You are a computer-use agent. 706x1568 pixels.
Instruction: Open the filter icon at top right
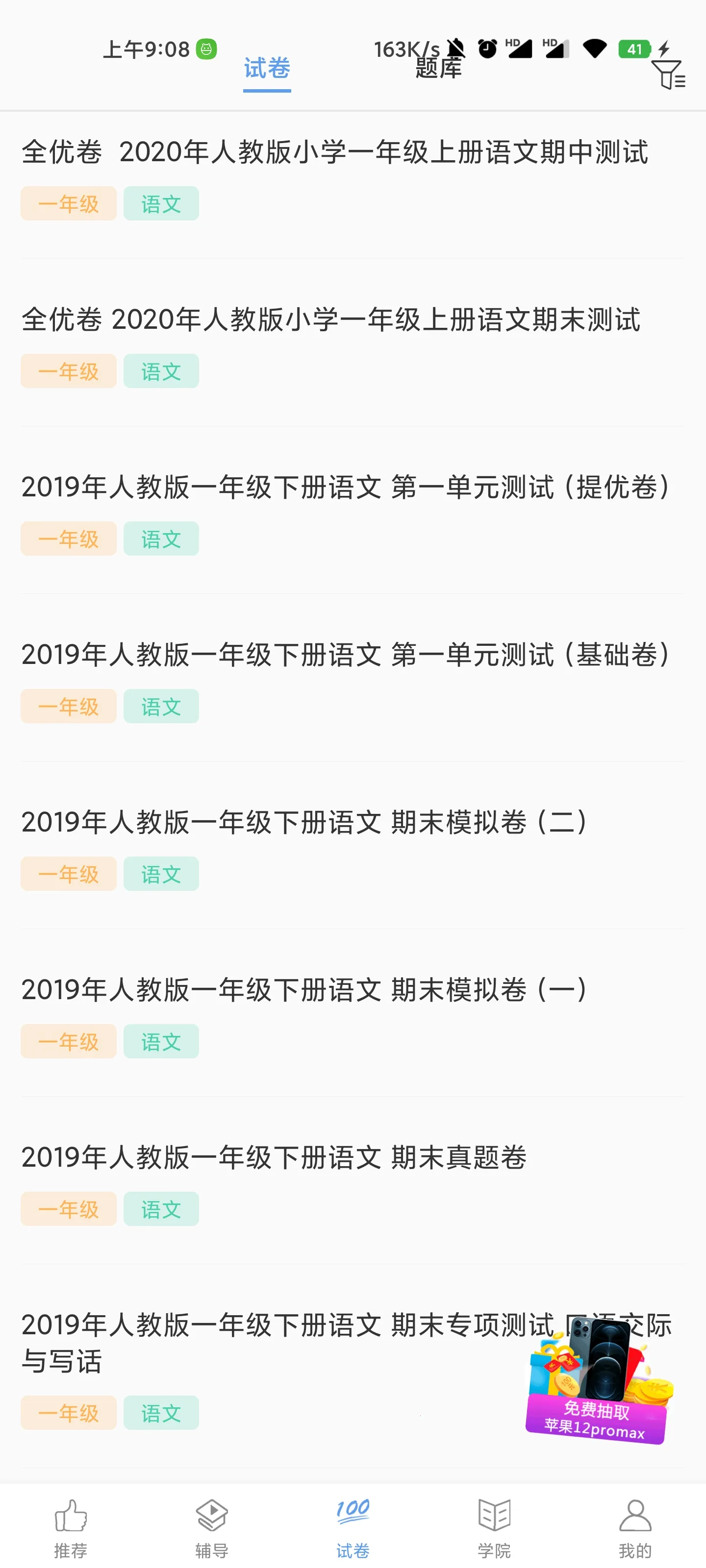(x=668, y=74)
